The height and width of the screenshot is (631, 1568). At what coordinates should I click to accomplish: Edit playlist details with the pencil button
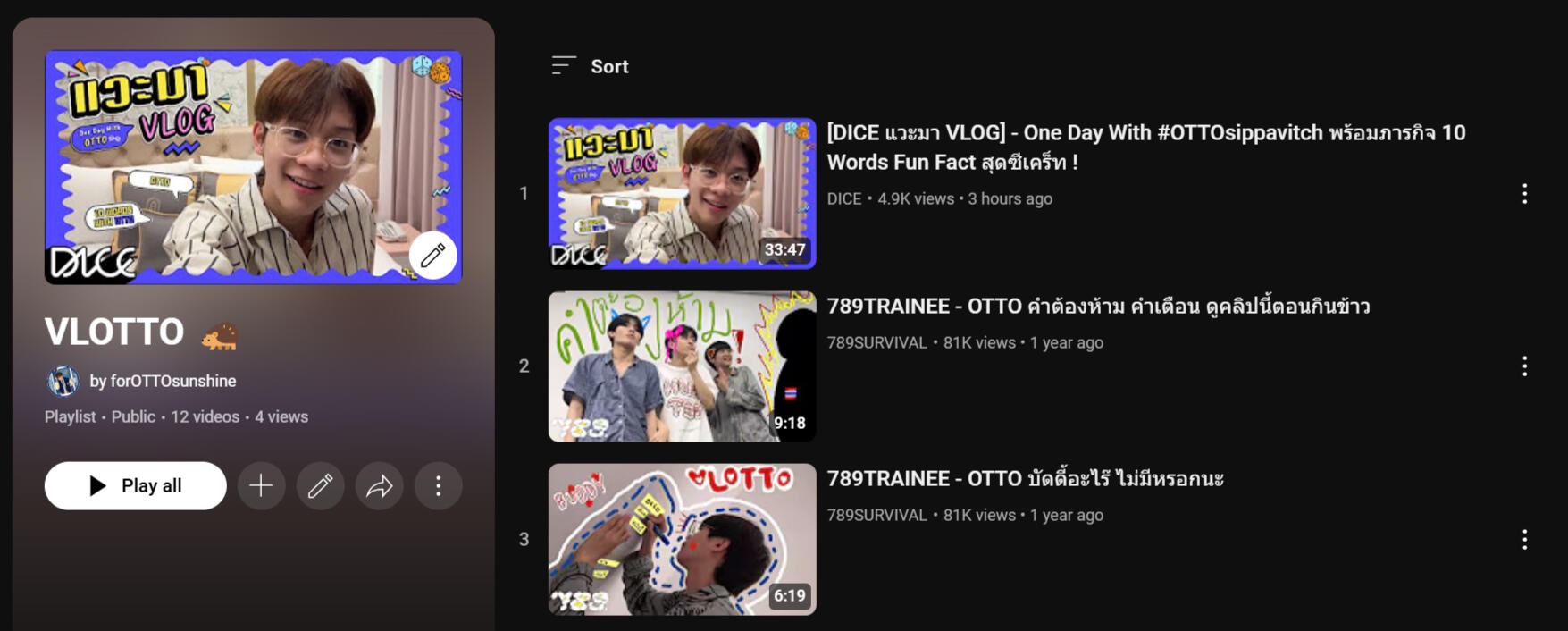click(320, 485)
